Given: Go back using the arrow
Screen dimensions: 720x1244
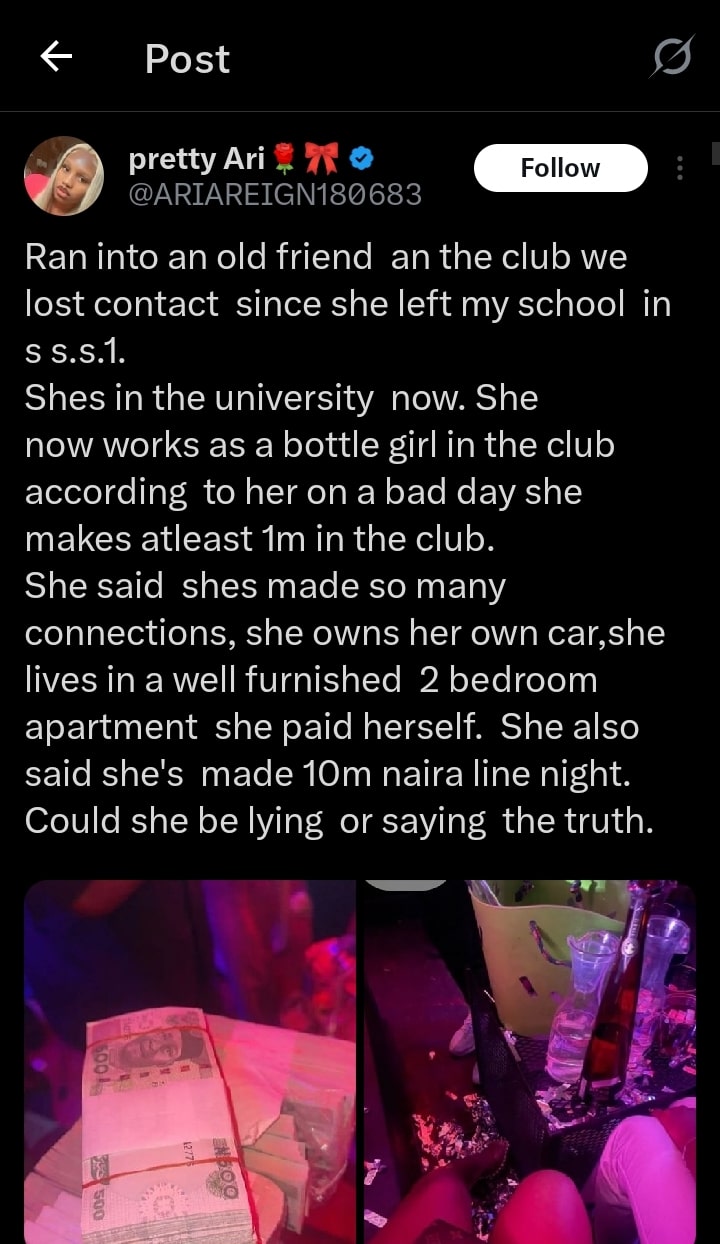Looking at the screenshot, I should pyautogui.click(x=56, y=58).
